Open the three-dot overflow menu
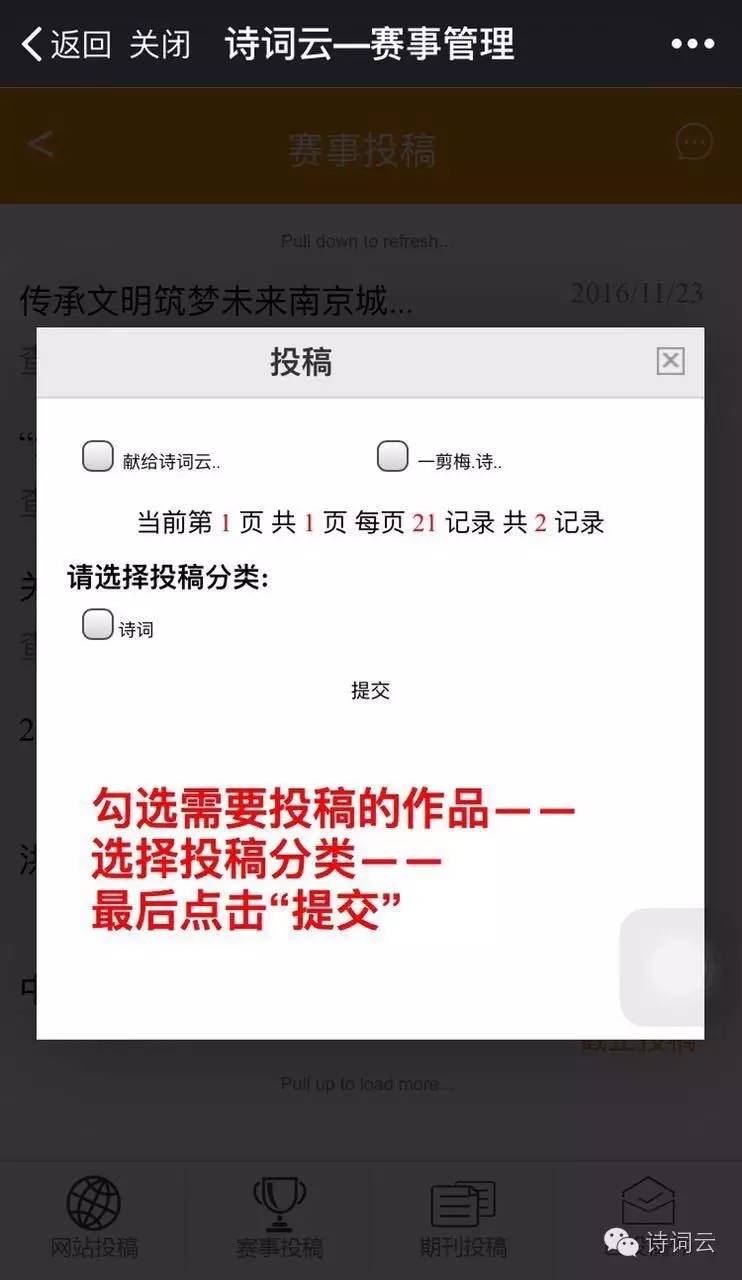The height and width of the screenshot is (1280, 742). click(x=692, y=44)
